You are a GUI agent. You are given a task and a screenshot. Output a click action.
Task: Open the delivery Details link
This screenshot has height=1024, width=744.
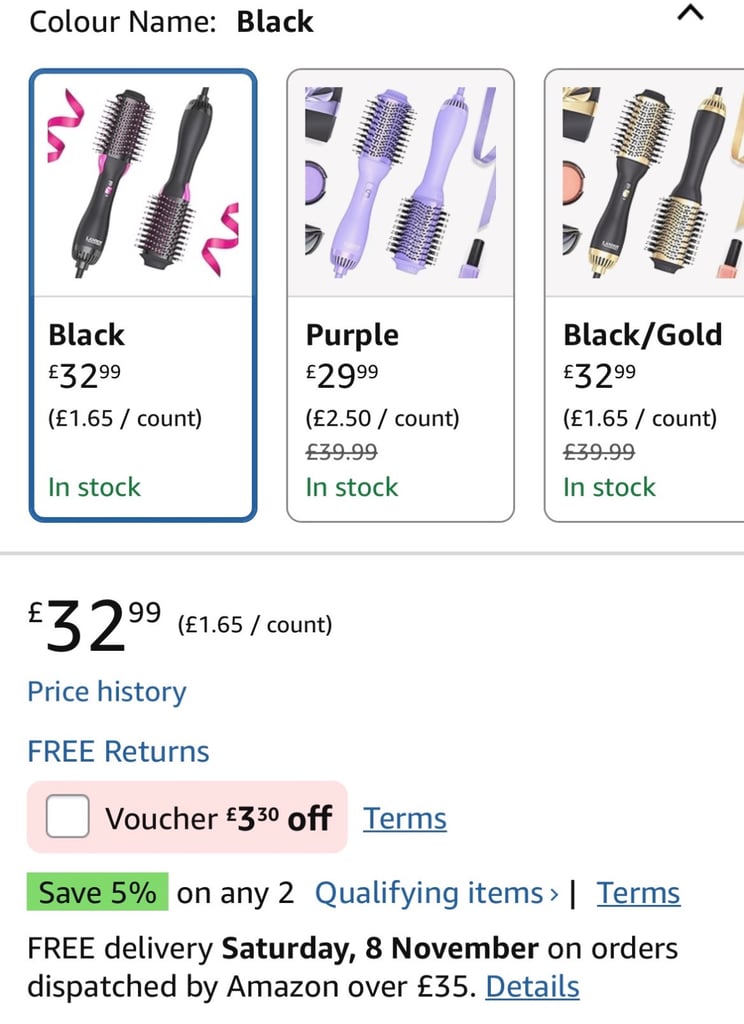coord(531,987)
